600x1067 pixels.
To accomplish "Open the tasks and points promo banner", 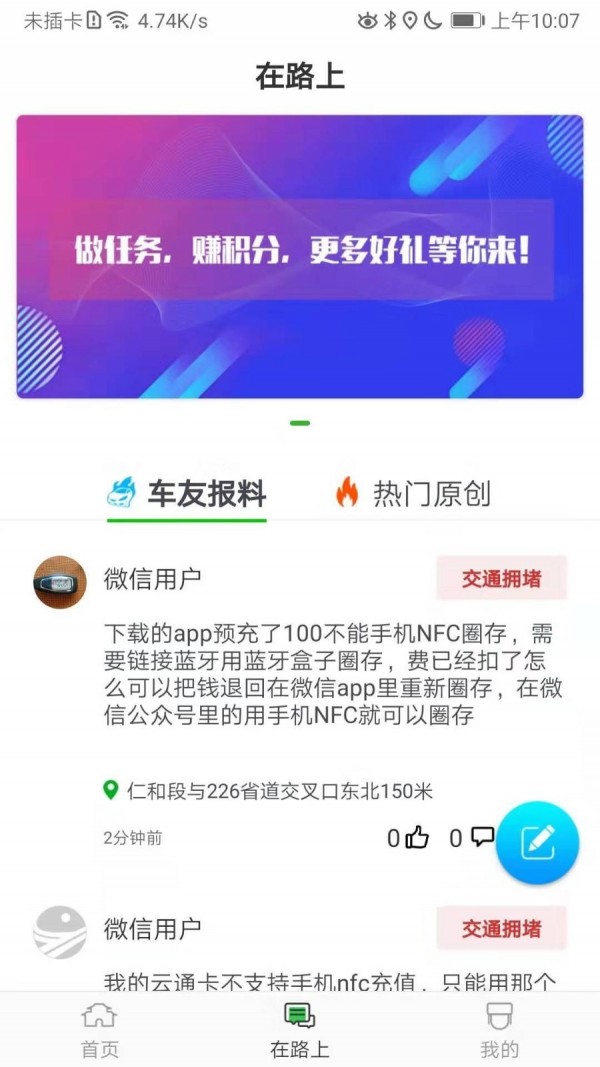I will point(300,256).
